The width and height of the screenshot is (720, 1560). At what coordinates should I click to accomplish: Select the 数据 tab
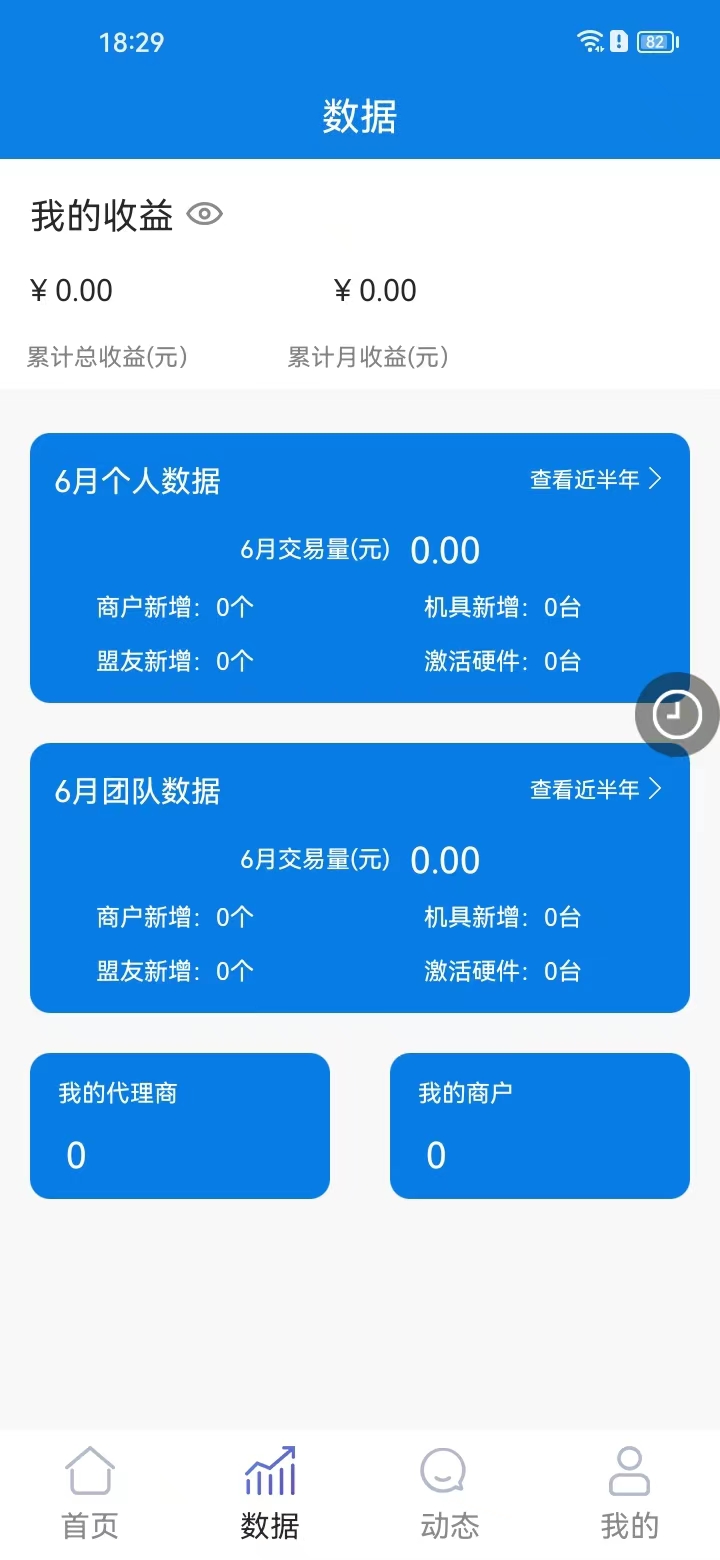[270, 1494]
